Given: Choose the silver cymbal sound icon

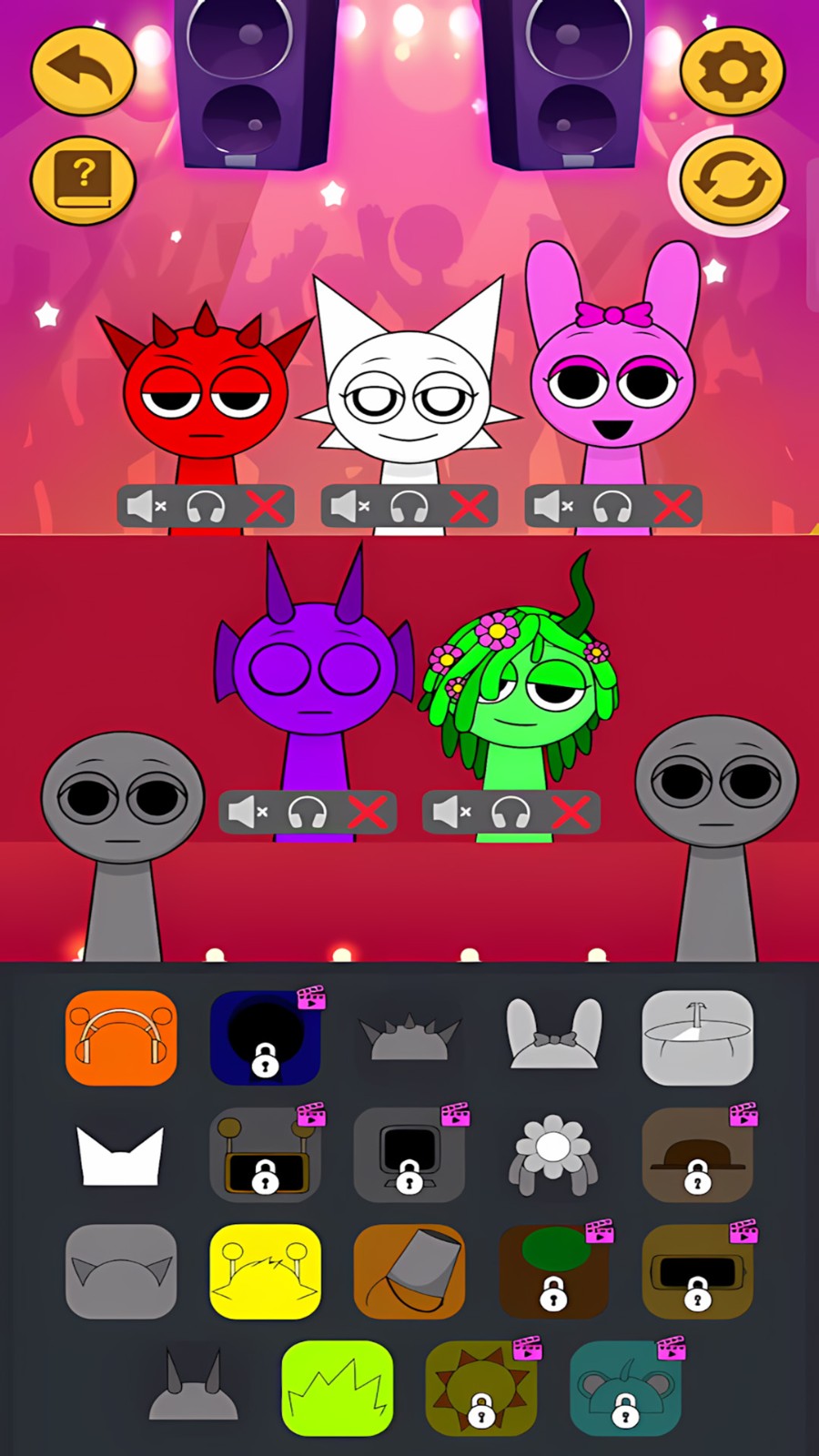Looking at the screenshot, I should click(x=697, y=1038).
